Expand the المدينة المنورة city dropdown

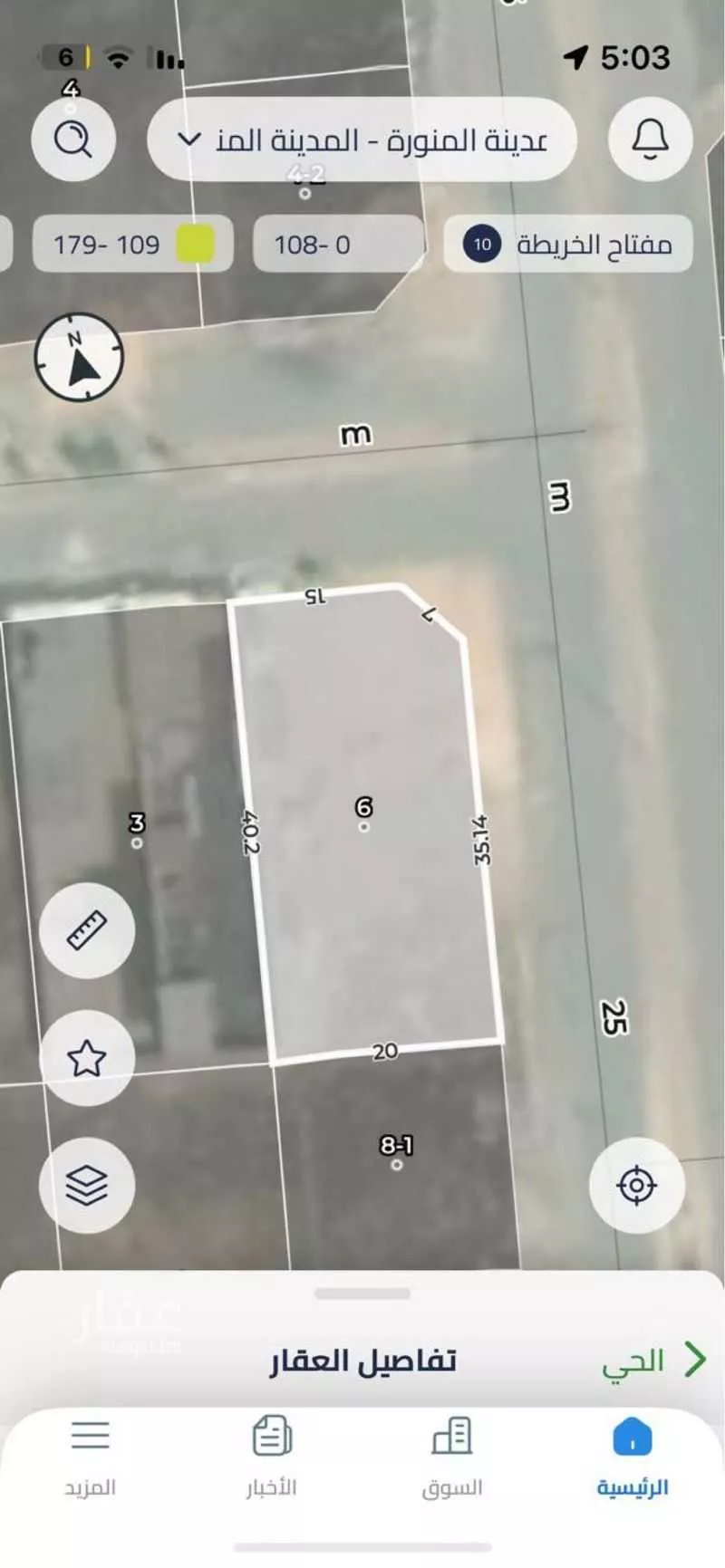coord(362,139)
